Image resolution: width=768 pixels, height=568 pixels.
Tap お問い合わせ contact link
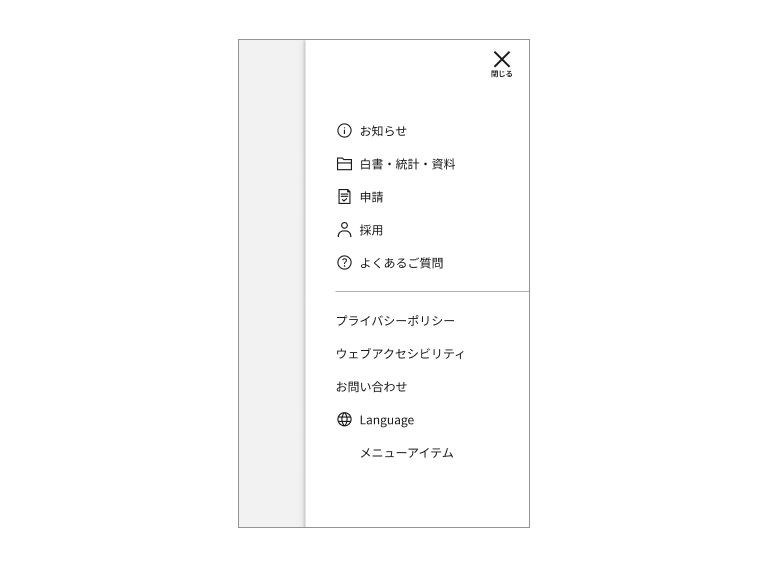[x=371, y=387]
